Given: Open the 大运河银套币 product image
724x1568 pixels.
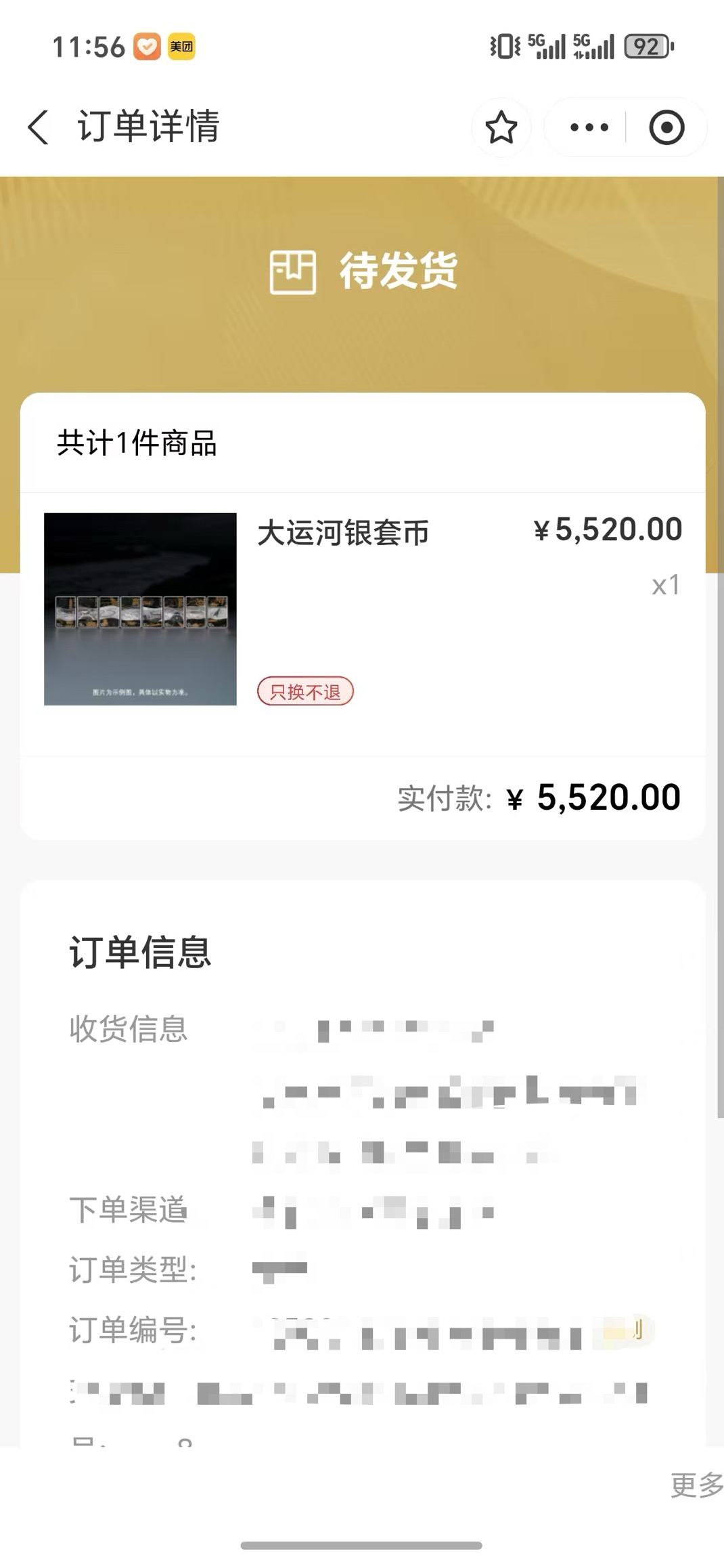Looking at the screenshot, I should [x=140, y=609].
